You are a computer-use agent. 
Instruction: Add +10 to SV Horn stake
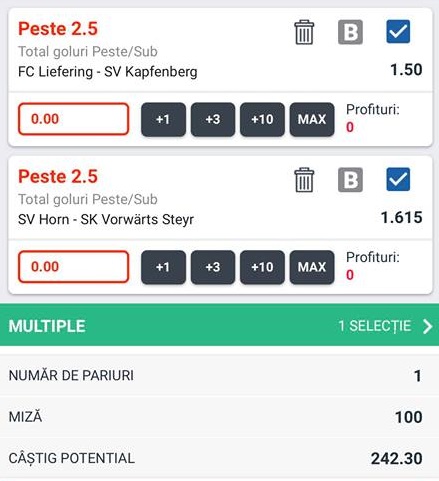(262, 267)
